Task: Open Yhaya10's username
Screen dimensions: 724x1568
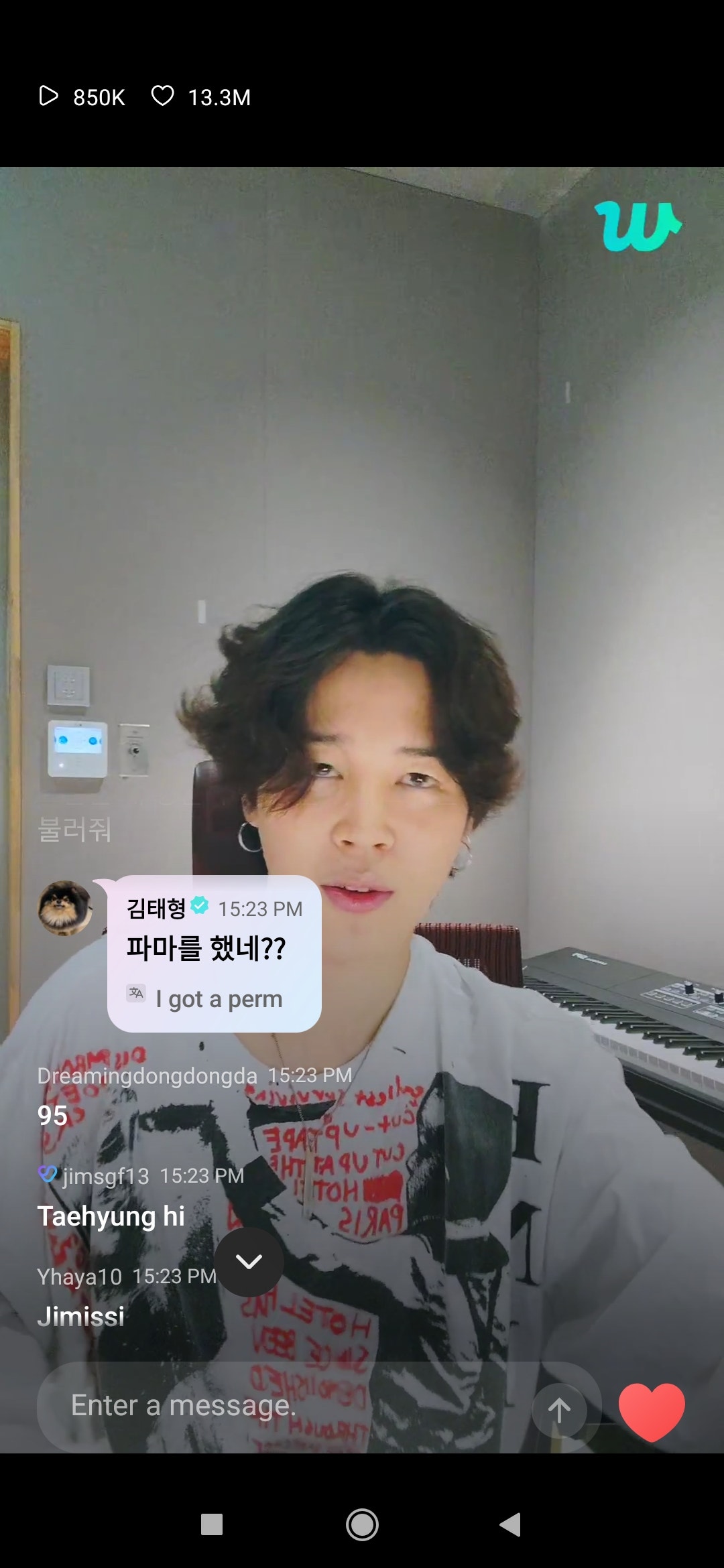Action: point(80,1276)
